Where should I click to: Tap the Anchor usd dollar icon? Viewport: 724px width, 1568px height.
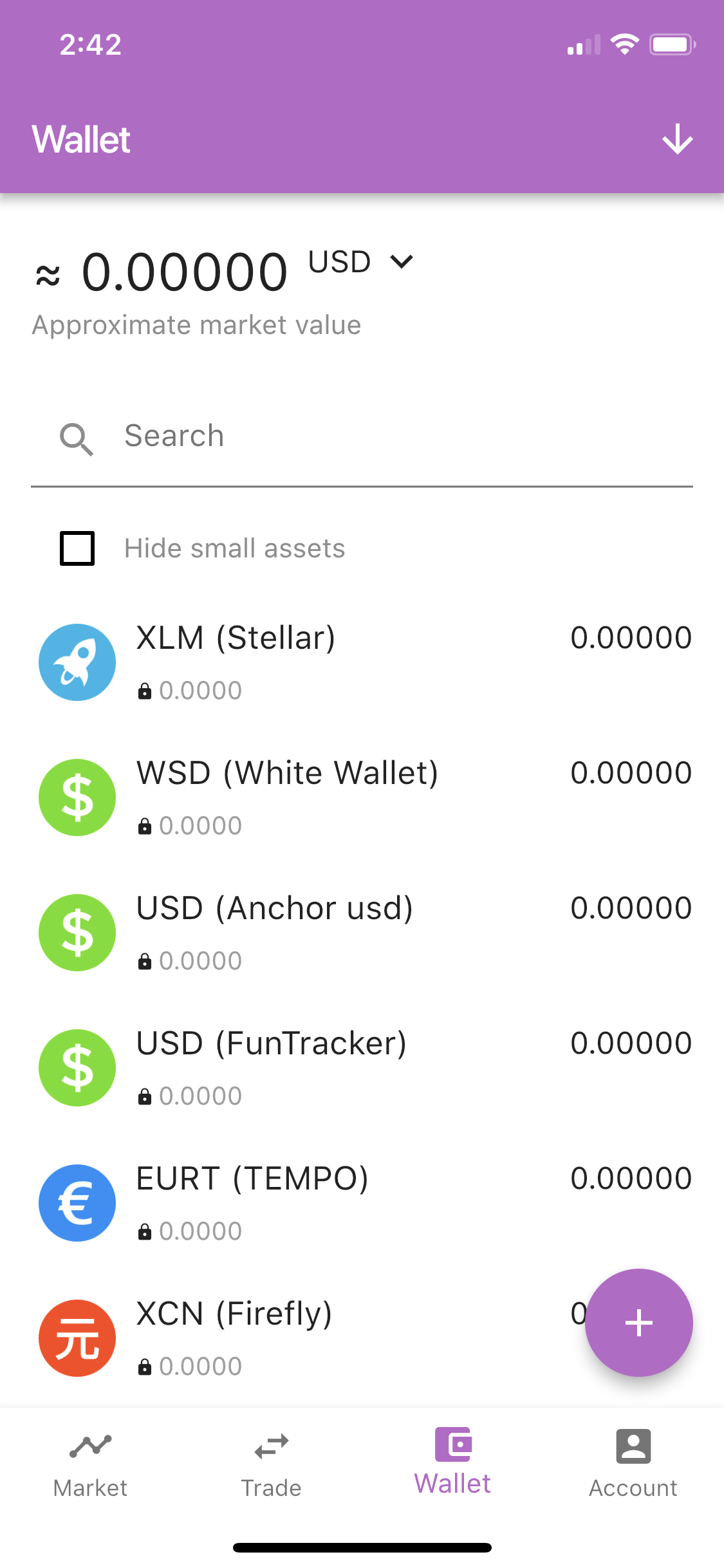pyautogui.click(x=77, y=932)
